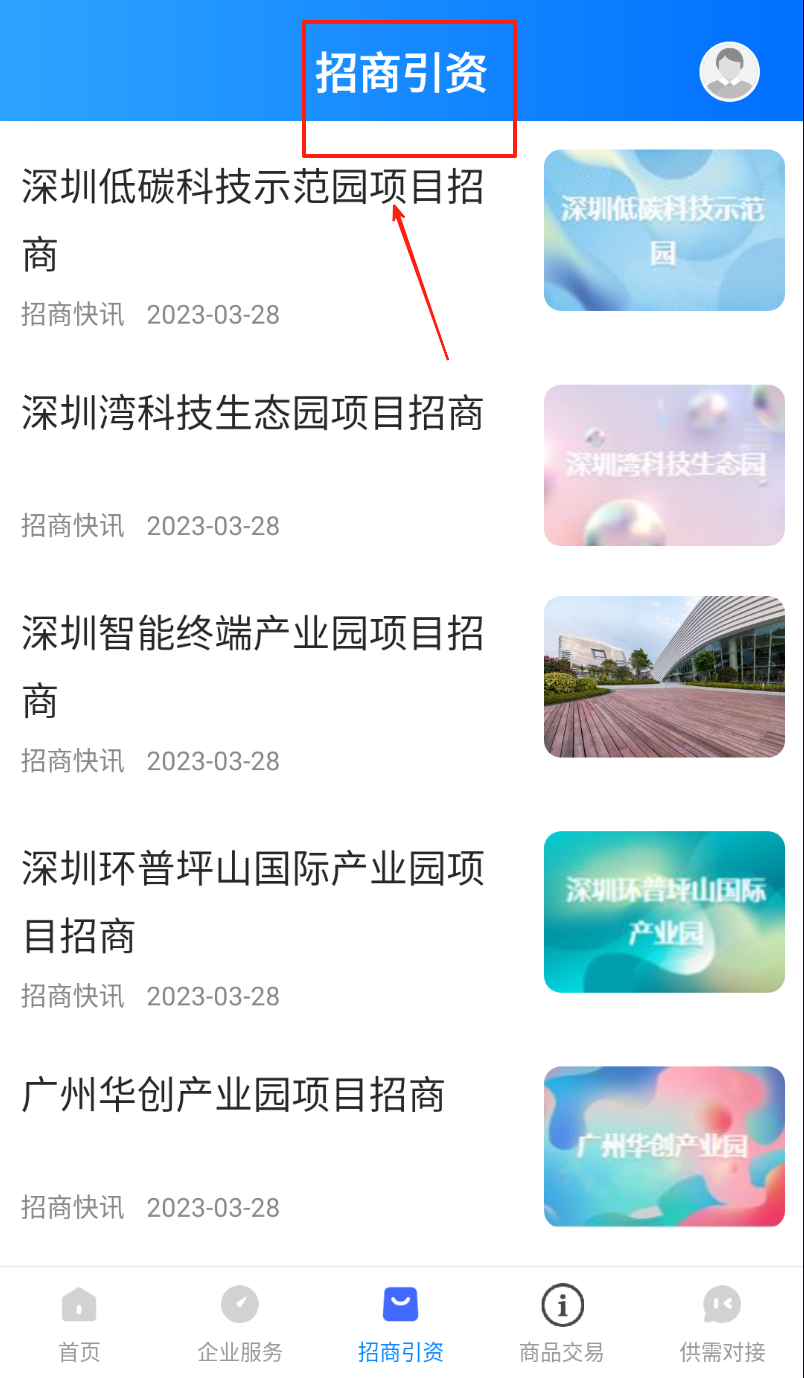Open 深圳湾科技生态园项目招商 article
Screen dimensions: 804x1378
pyautogui.click(x=252, y=413)
